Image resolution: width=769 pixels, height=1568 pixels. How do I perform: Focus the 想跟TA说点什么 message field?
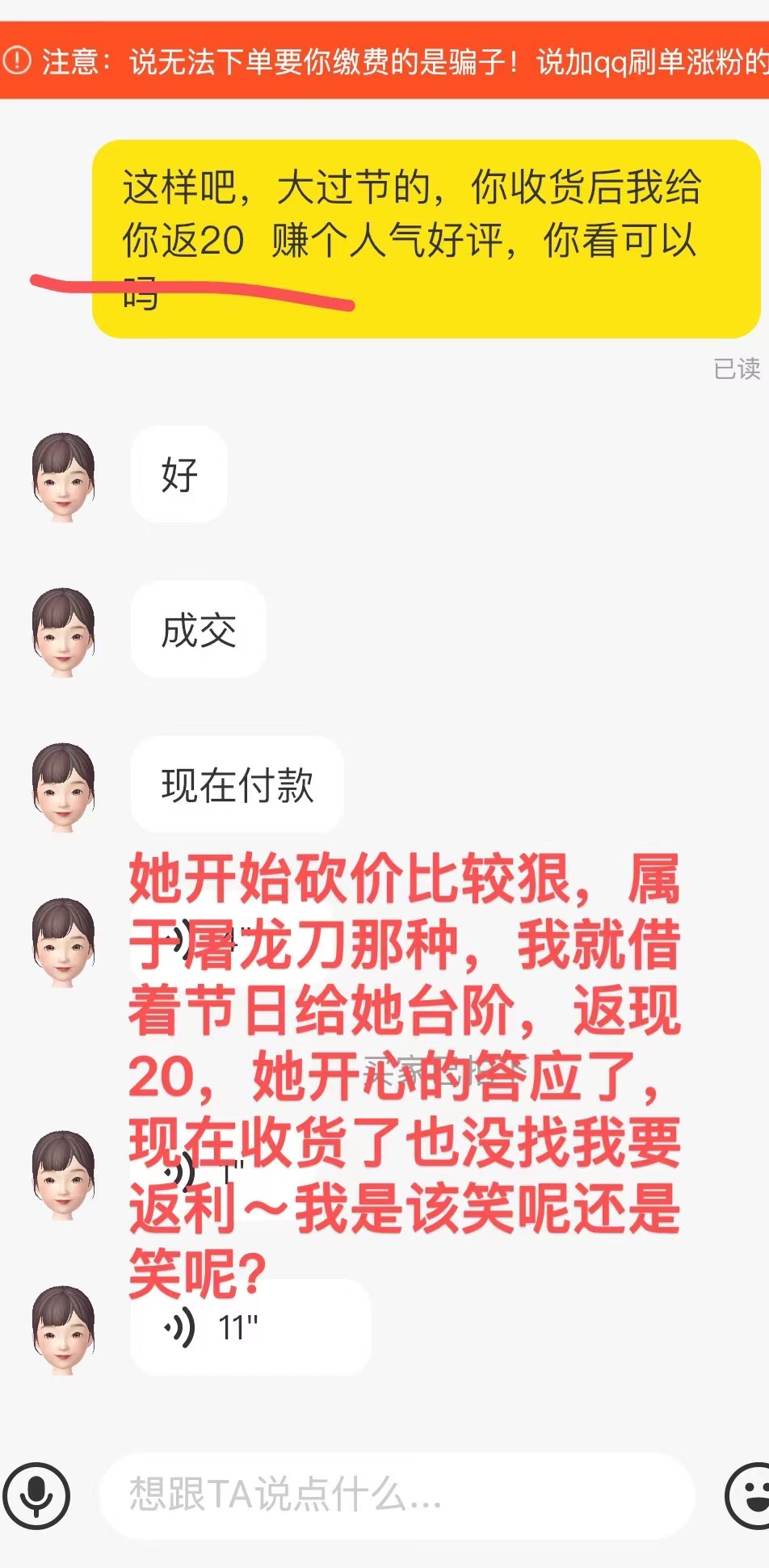(x=396, y=1495)
